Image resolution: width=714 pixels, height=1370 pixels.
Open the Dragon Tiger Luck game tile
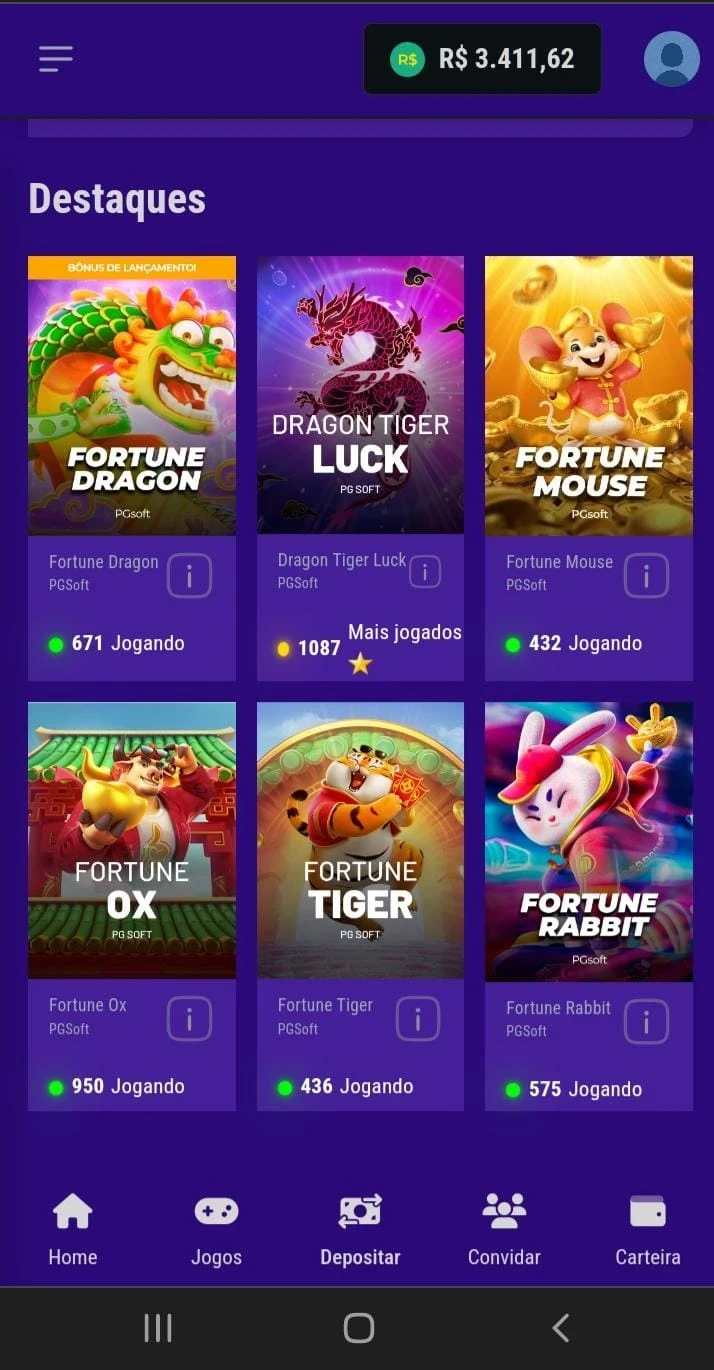[360, 395]
